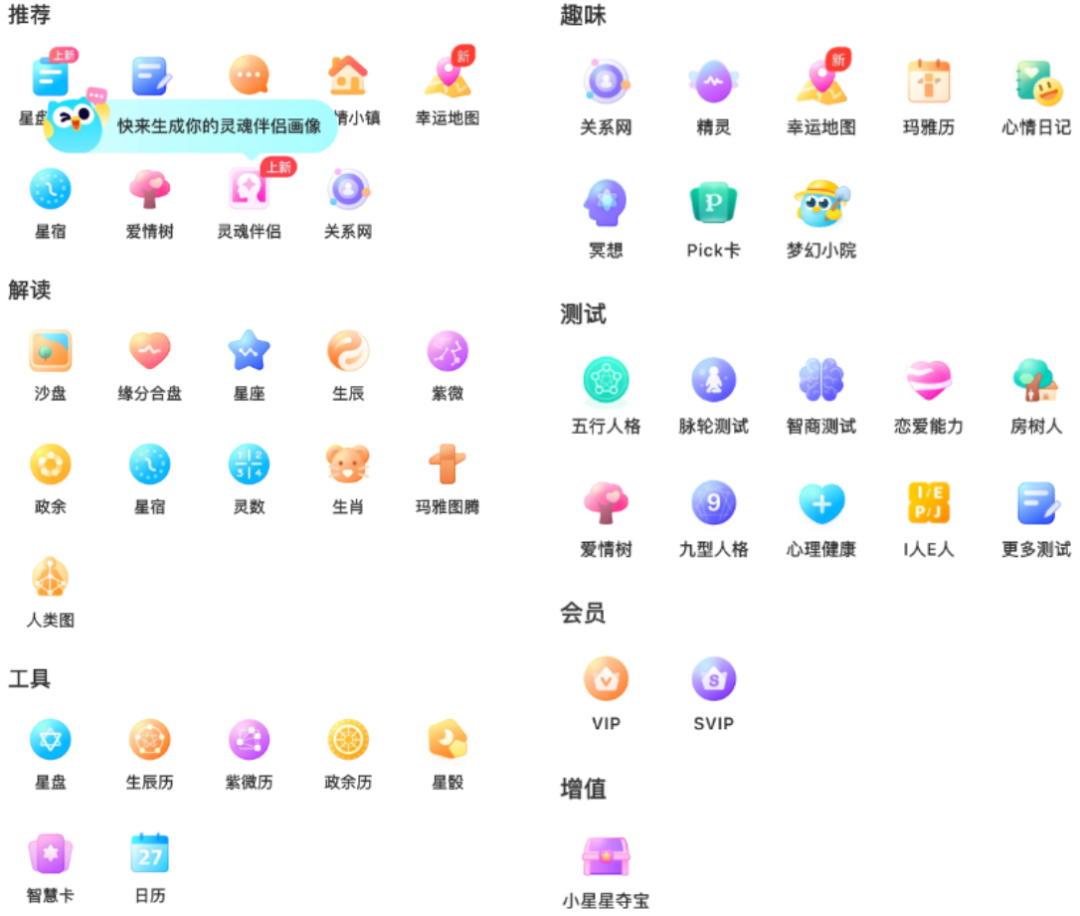Open 玛雅图腾 Maya totem
The height and width of the screenshot is (916, 1080).
(447, 465)
